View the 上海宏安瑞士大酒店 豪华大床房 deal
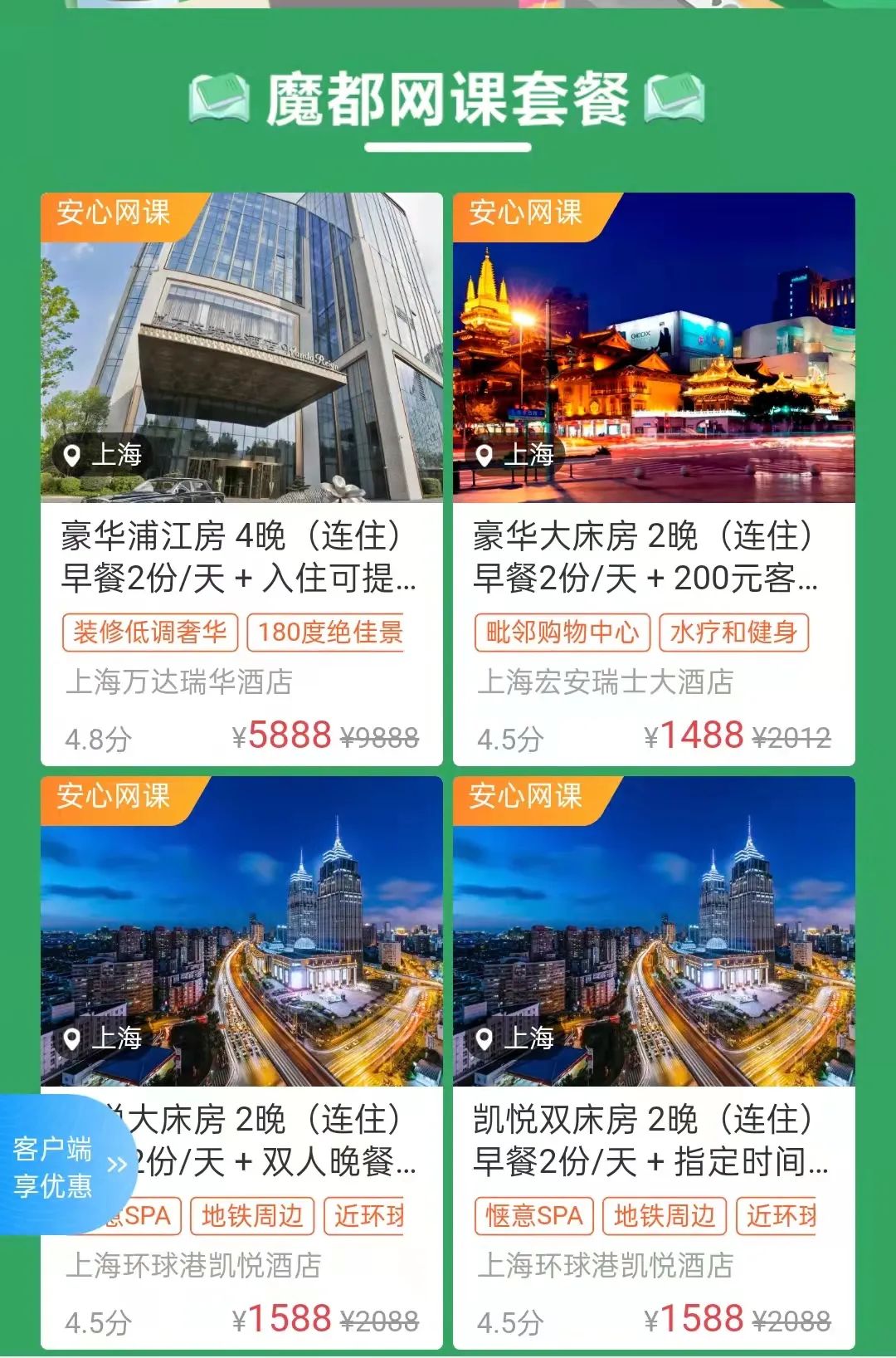The width and height of the screenshot is (896, 1358). pos(654,478)
